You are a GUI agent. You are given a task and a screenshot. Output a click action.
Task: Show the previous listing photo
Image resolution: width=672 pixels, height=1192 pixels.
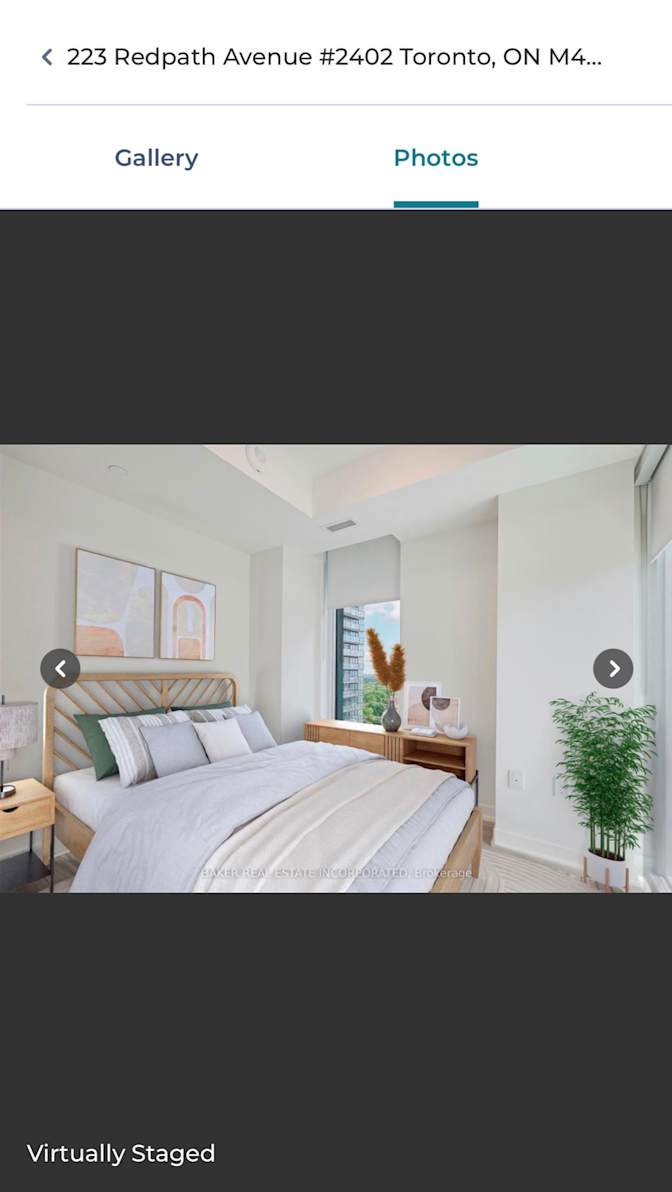point(60,669)
